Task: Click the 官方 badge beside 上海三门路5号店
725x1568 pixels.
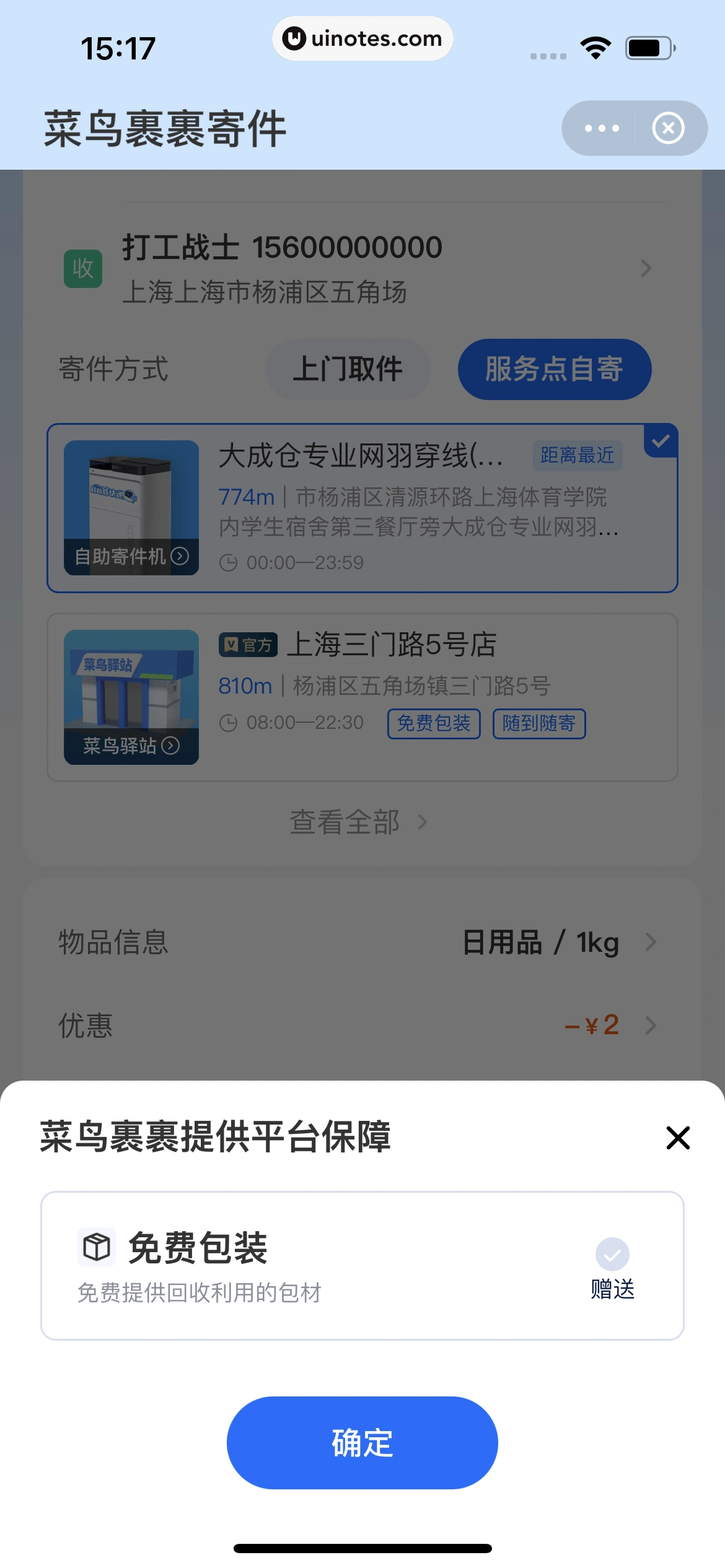Action: (x=248, y=645)
